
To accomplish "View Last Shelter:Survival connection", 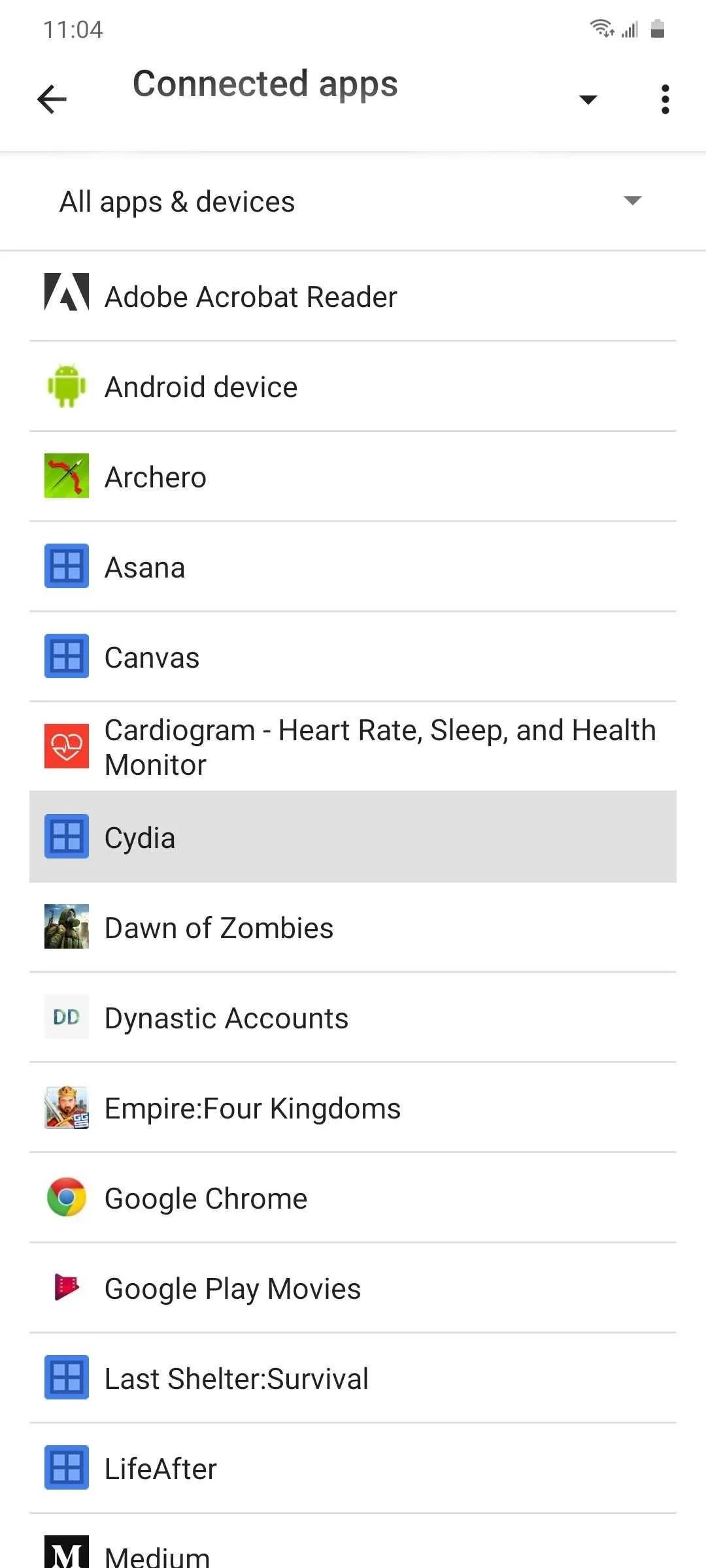I will coord(353,1378).
